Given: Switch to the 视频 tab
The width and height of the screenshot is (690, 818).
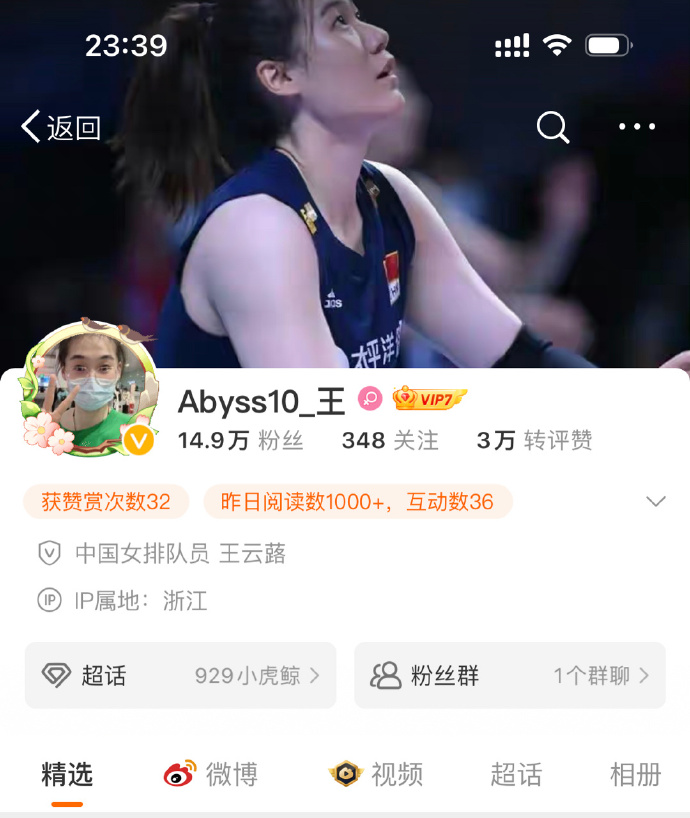Looking at the screenshot, I should [x=377, y=773].
